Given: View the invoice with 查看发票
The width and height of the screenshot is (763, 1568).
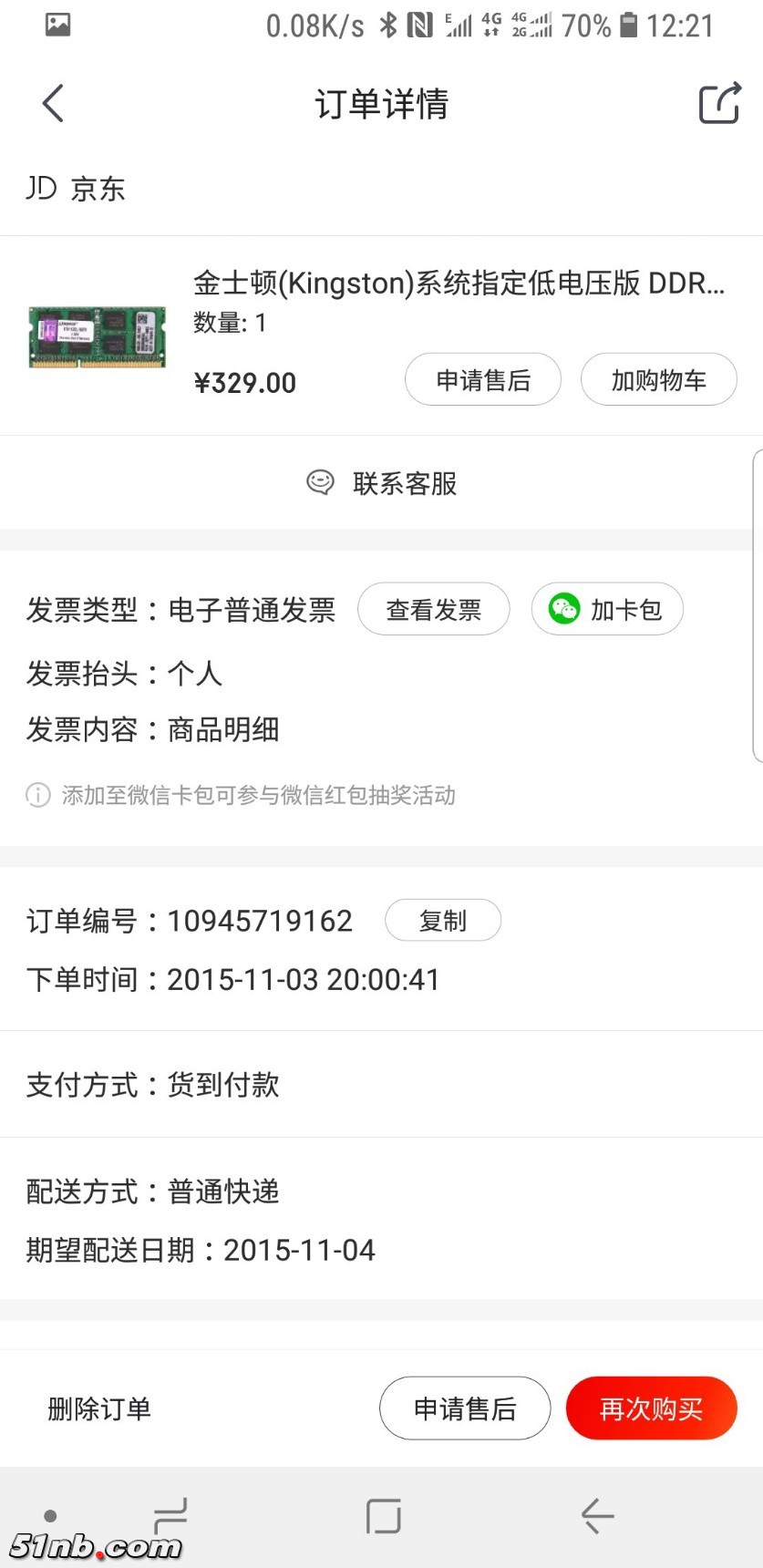Looking at the screenshot, I should [x=433, y=609].
